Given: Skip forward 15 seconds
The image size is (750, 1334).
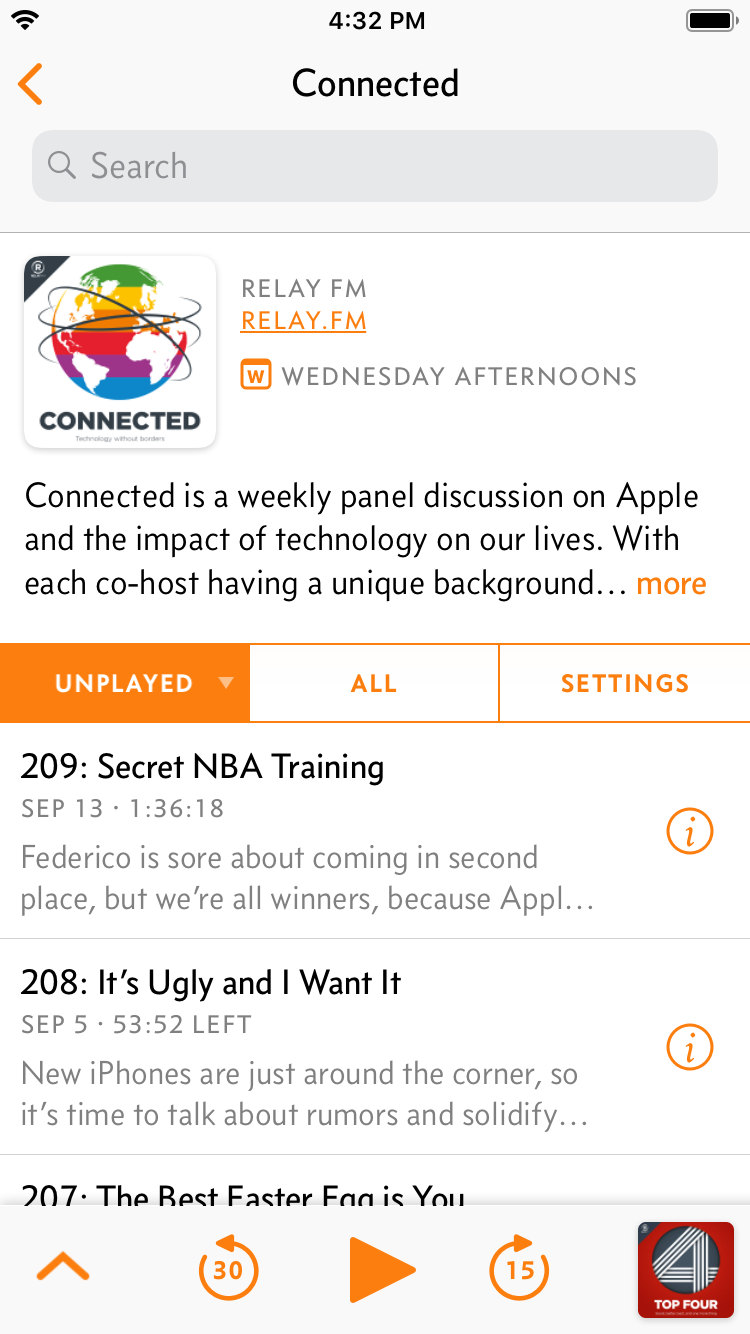Looking at the screenshot, I should coord(519,1270).
